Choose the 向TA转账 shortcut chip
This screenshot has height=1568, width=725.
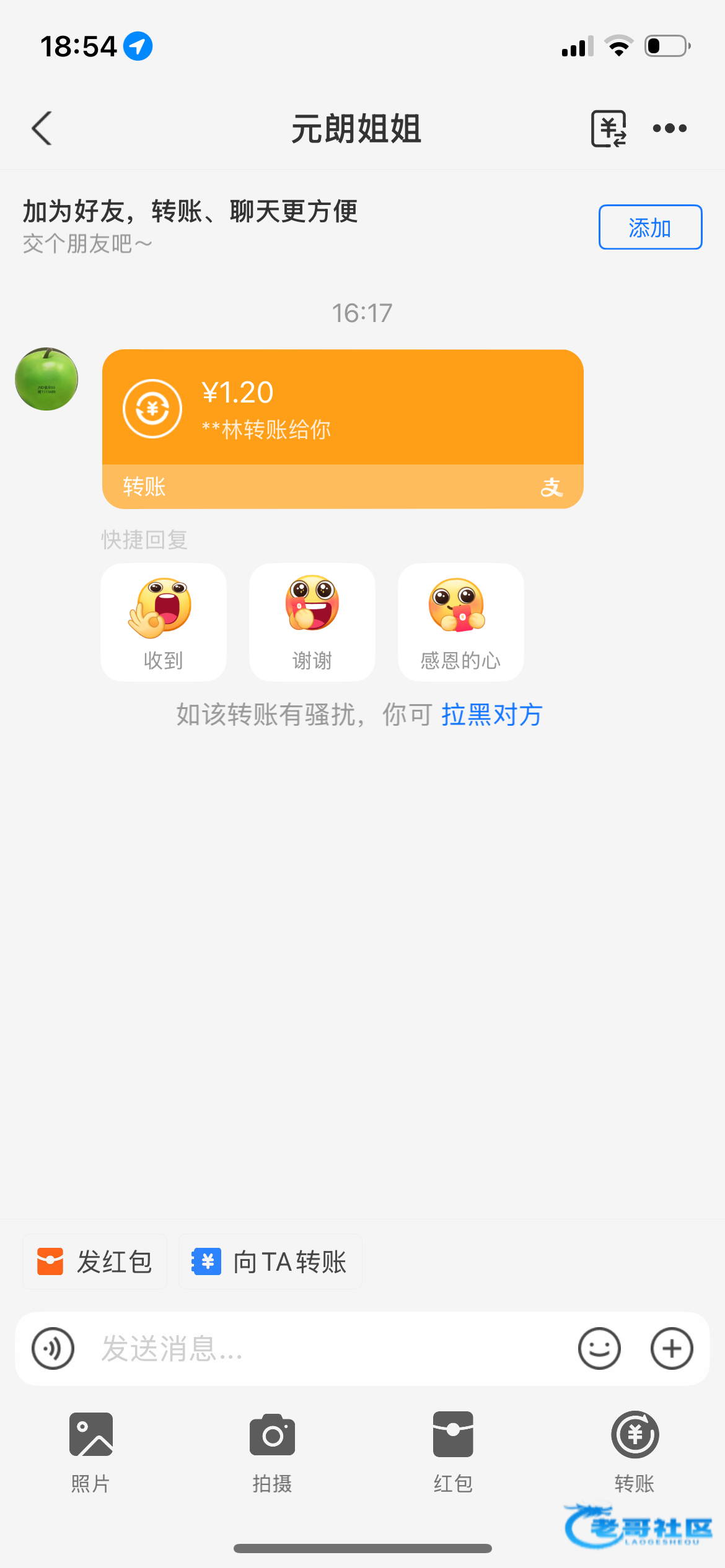click(x=270, y=1261)
